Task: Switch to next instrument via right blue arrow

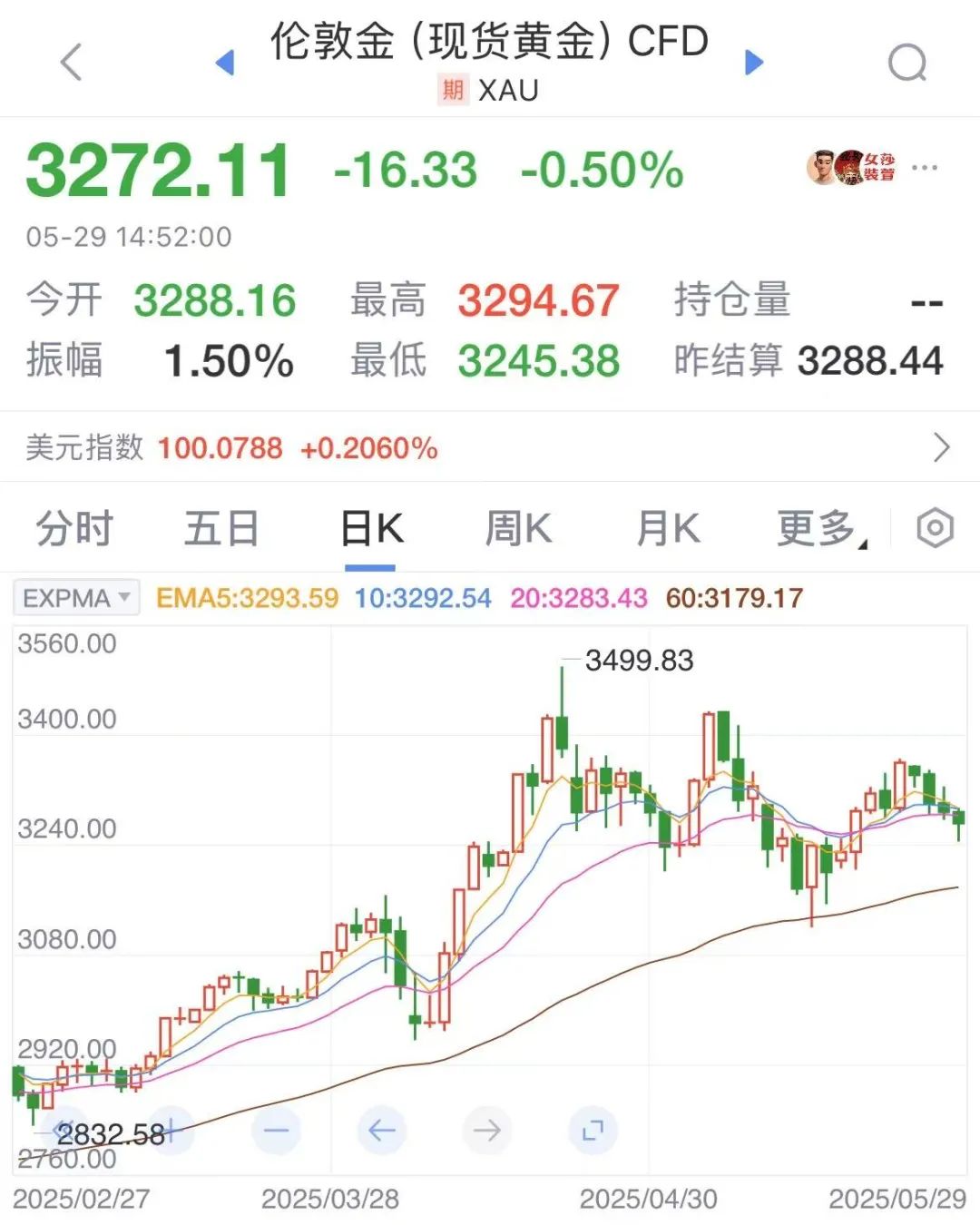Action: point(754,60)
